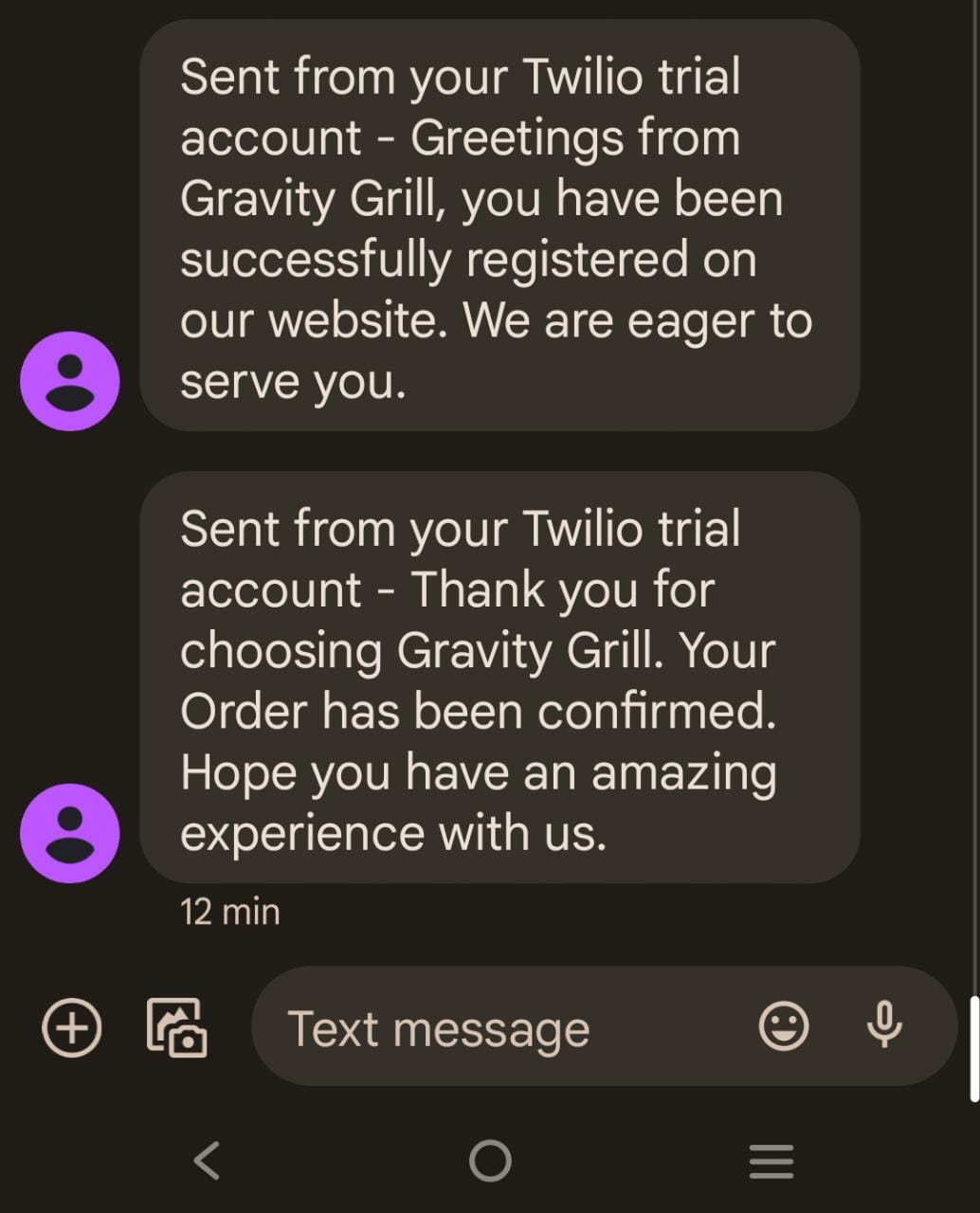Open sender avatar next to order confirmed message
This screenshot has width=980, height=1213.
(70, 833)
